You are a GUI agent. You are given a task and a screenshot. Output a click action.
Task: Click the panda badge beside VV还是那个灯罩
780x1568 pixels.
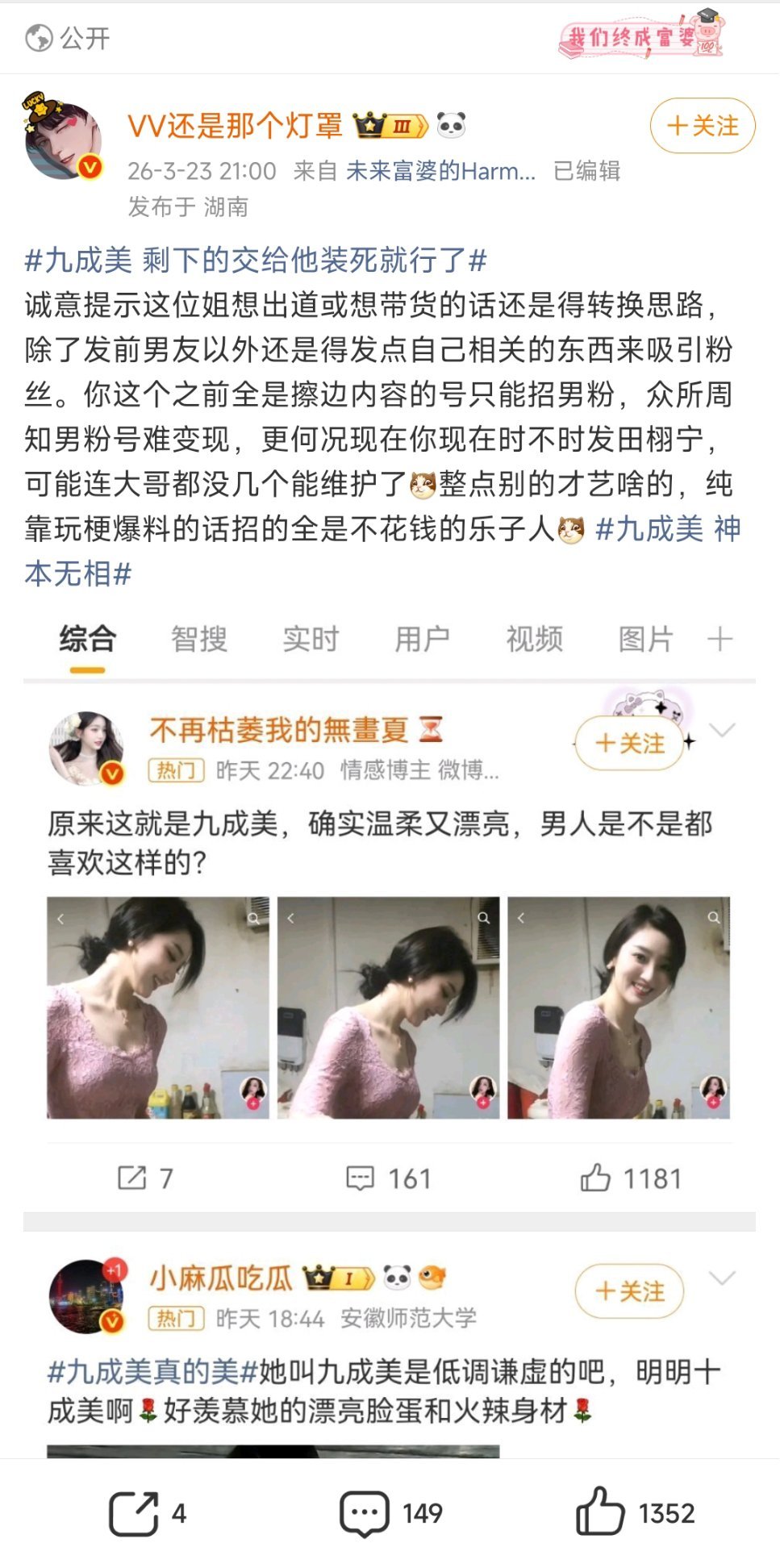452,125
